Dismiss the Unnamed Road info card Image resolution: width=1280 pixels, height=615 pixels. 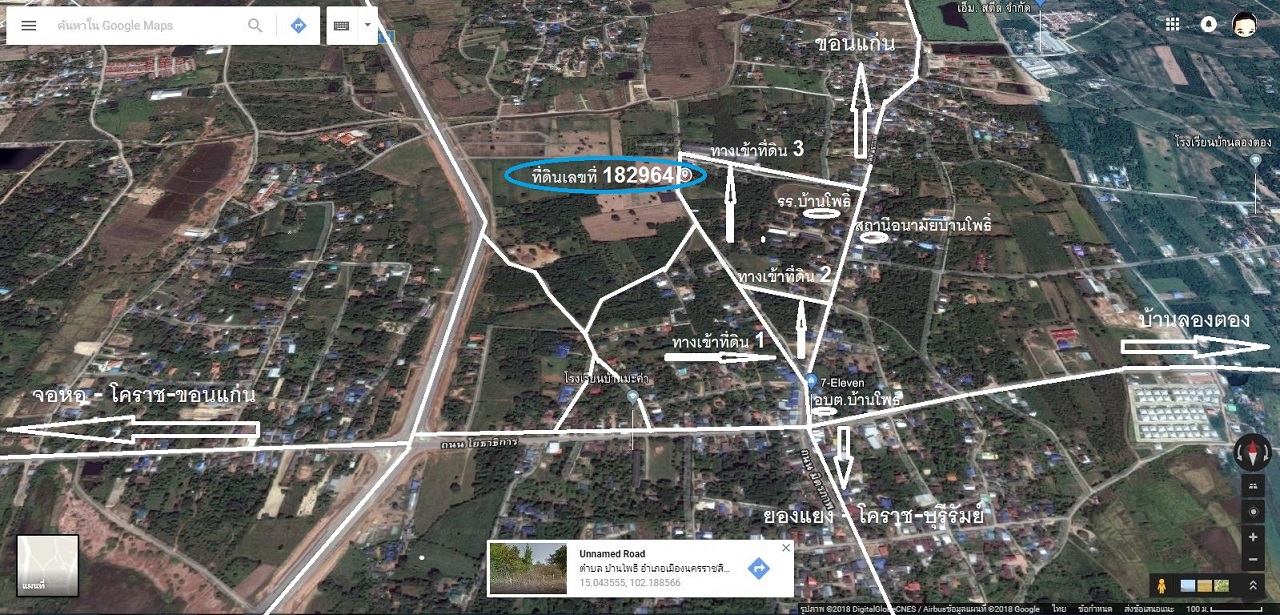click(x=785, y=548)
